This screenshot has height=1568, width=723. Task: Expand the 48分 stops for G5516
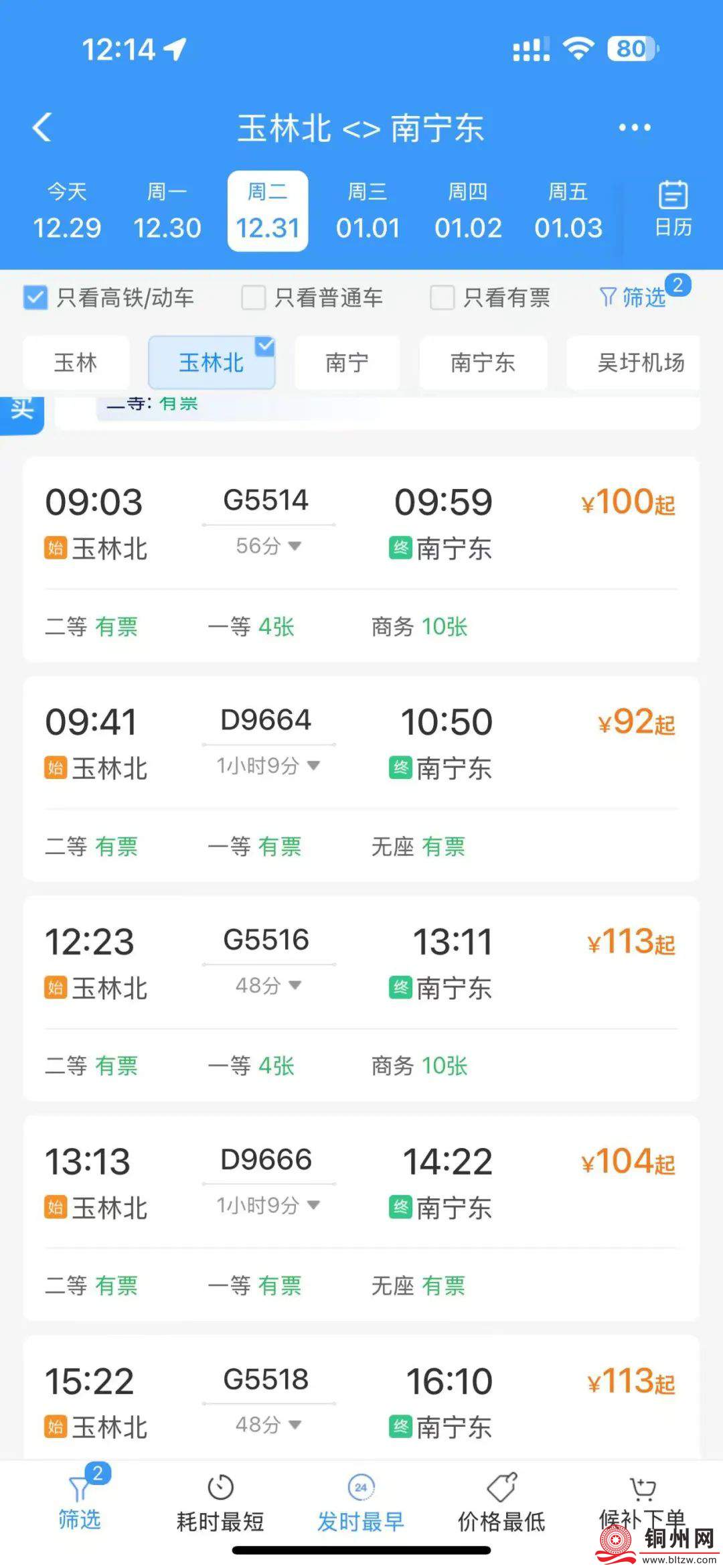[x=268, y=985]
